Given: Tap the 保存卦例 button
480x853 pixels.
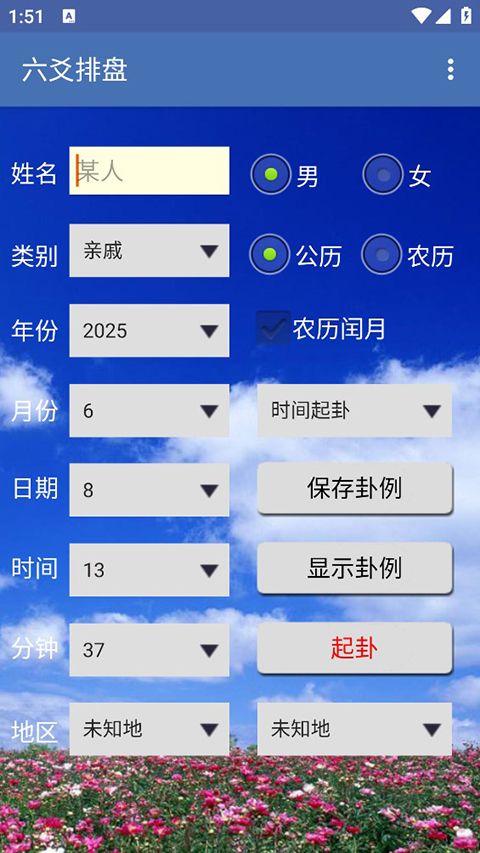Looking at the screenshot, I should [x=354, y=489].
